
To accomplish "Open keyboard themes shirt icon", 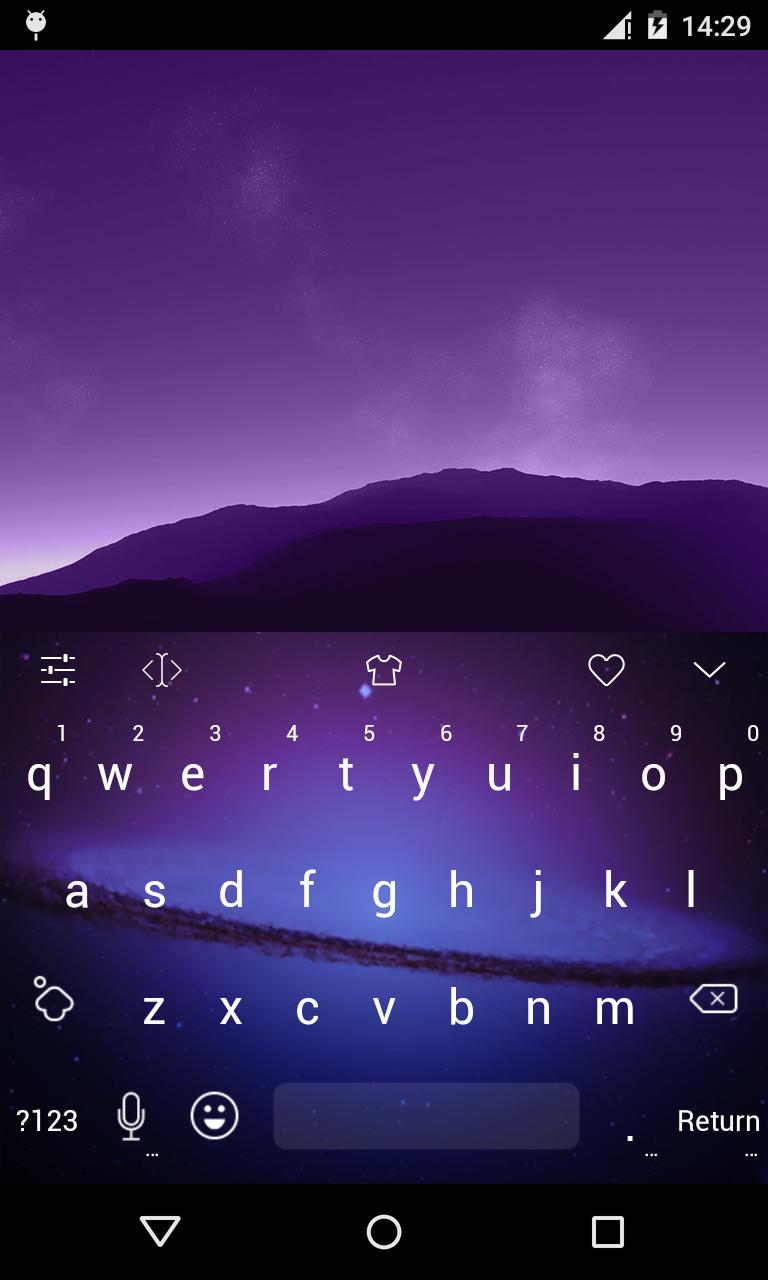I will (383, 669).
